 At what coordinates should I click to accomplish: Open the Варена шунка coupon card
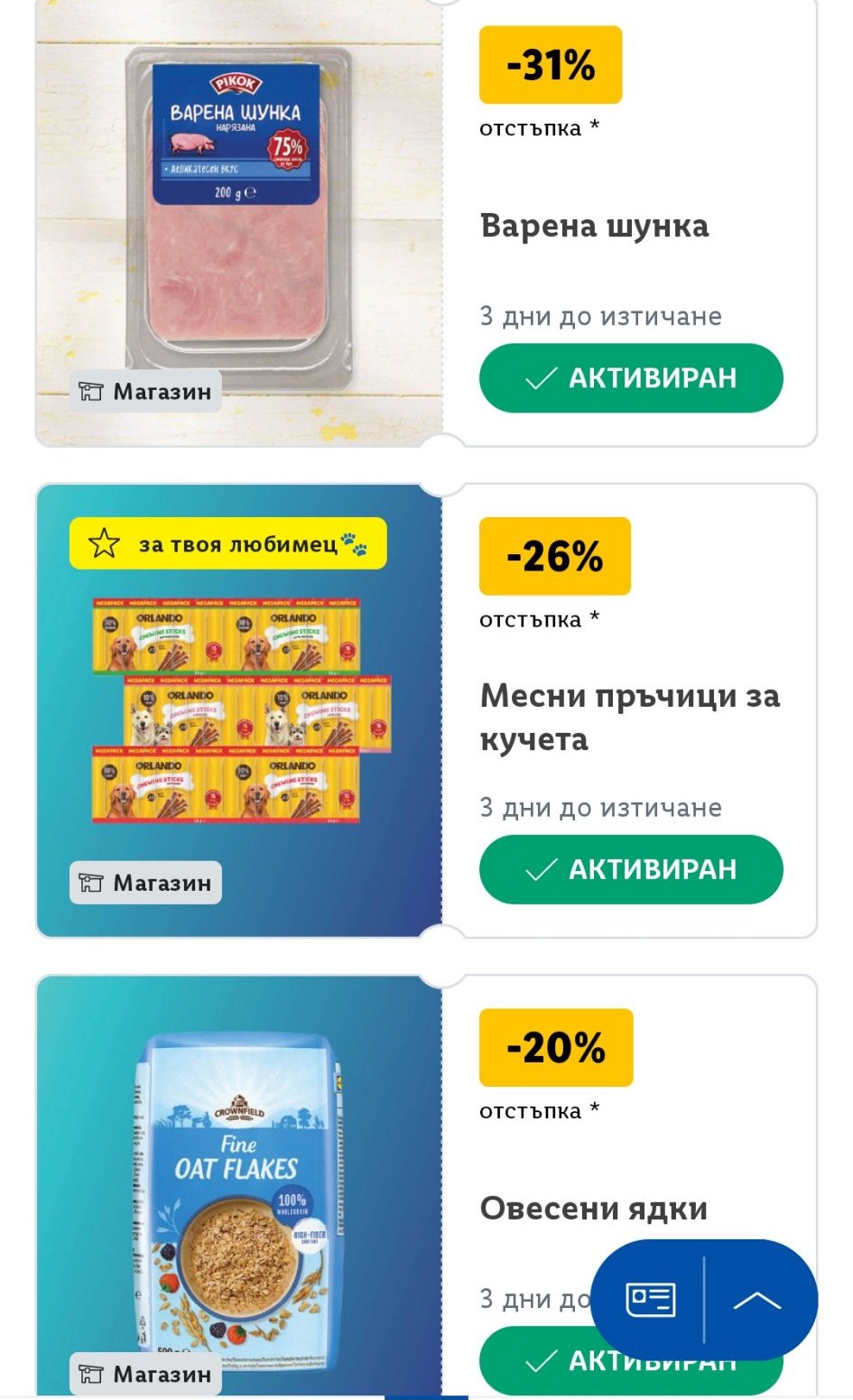point(594,226)
